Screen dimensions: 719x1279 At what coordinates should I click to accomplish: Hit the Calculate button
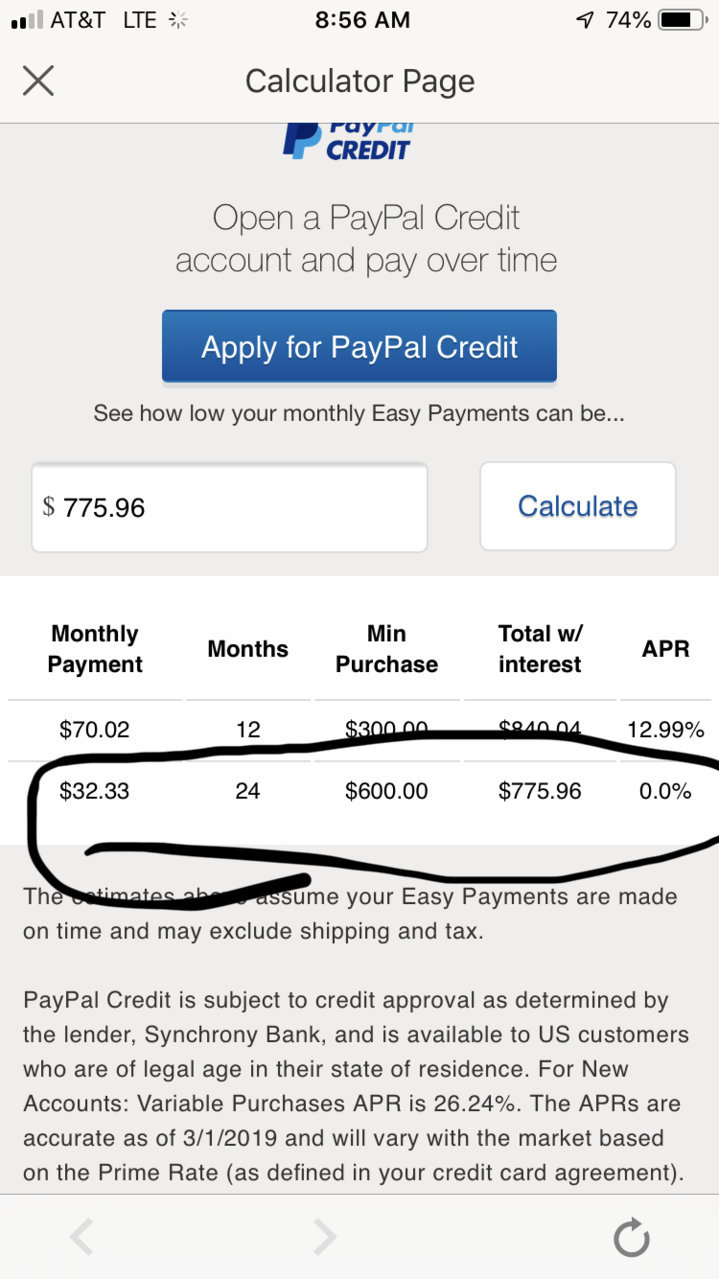[x=578, y=506]
